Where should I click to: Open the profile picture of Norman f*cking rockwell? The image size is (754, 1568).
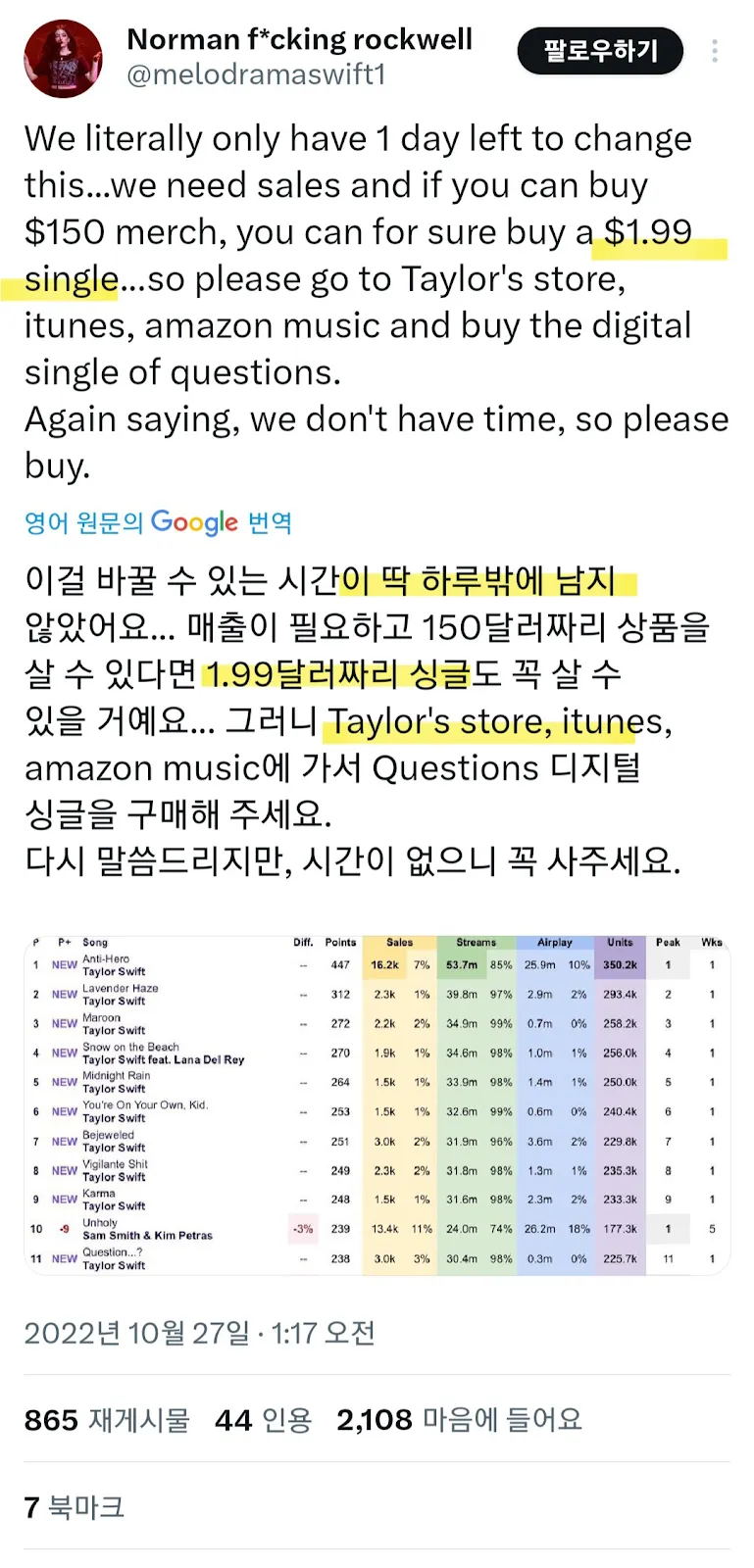[x=63, y=59]
